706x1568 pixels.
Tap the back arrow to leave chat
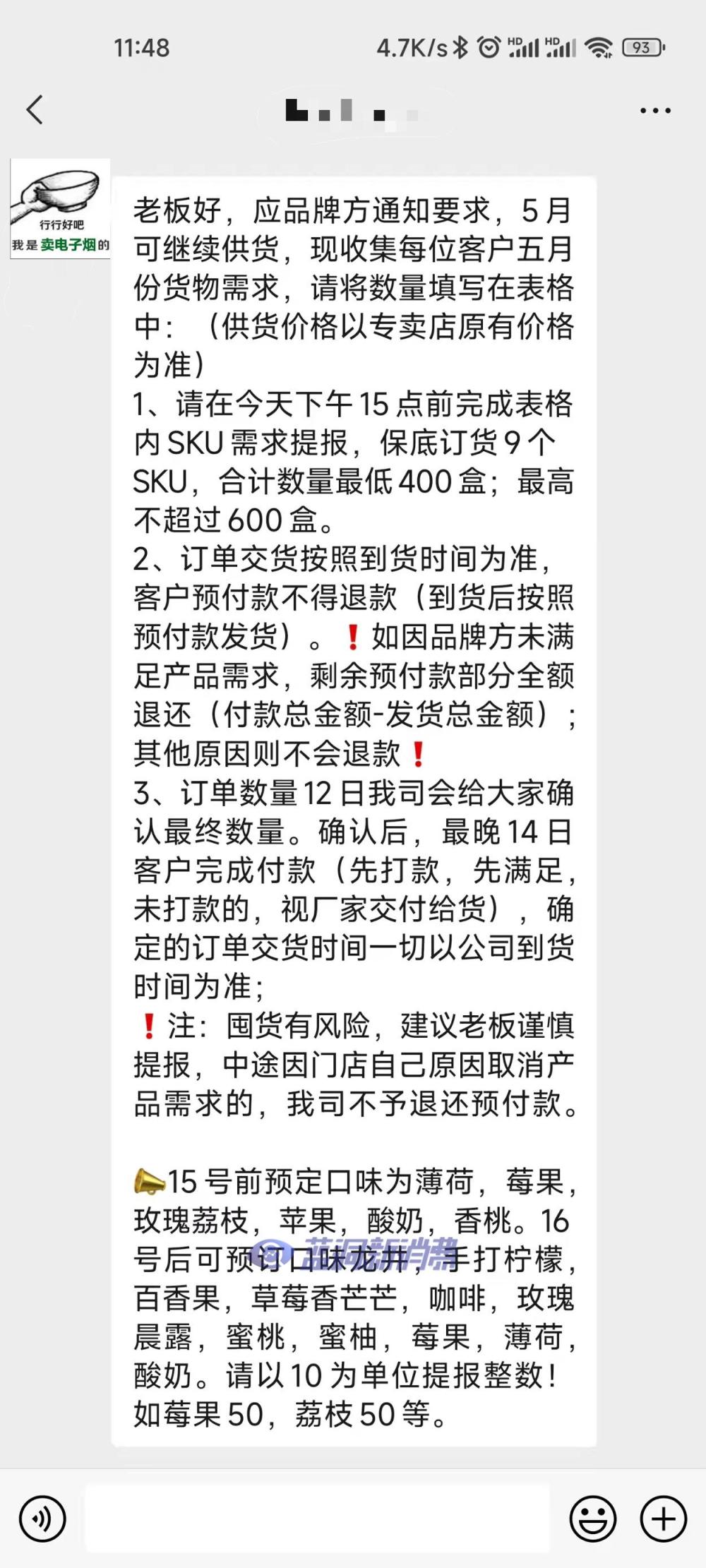click(34, 109)
